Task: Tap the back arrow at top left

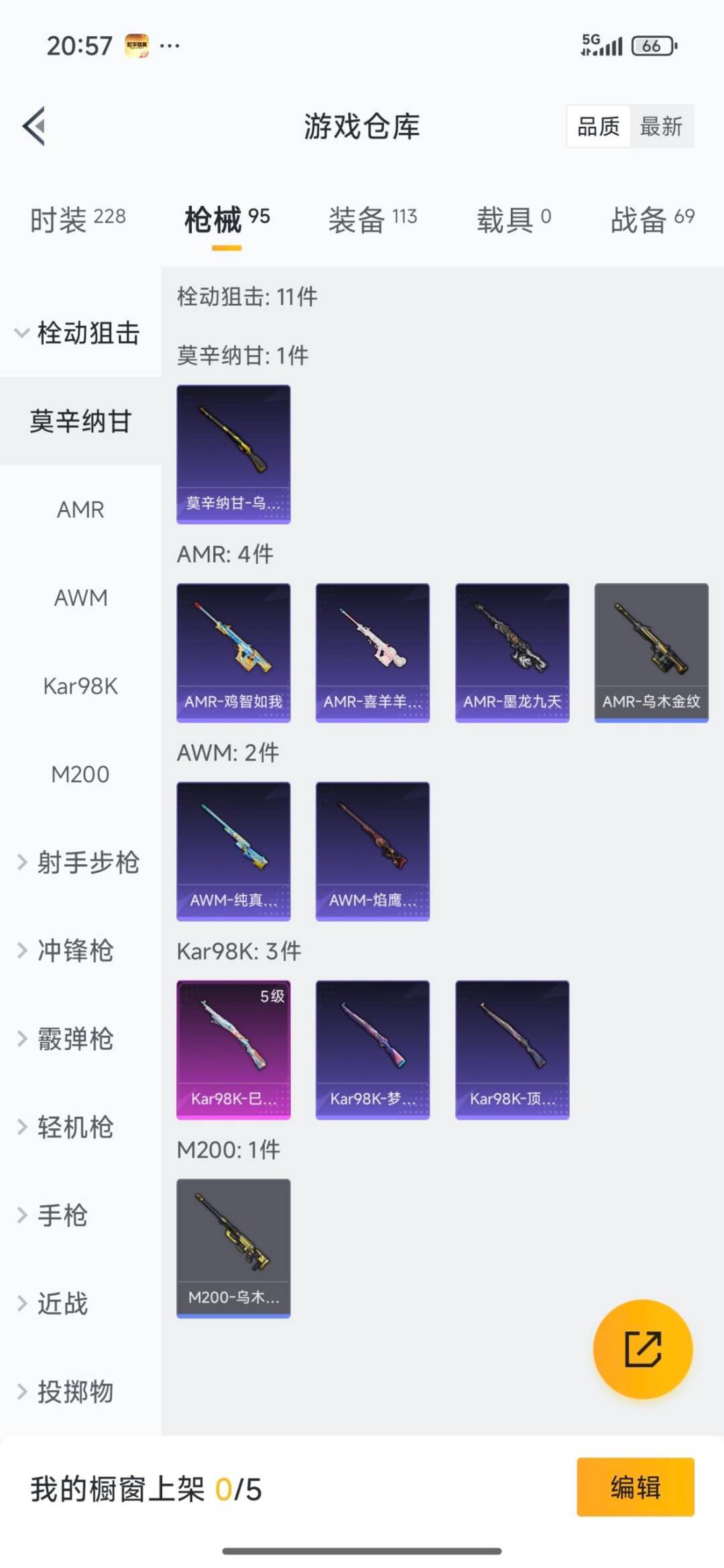Action: click(34, 127)
